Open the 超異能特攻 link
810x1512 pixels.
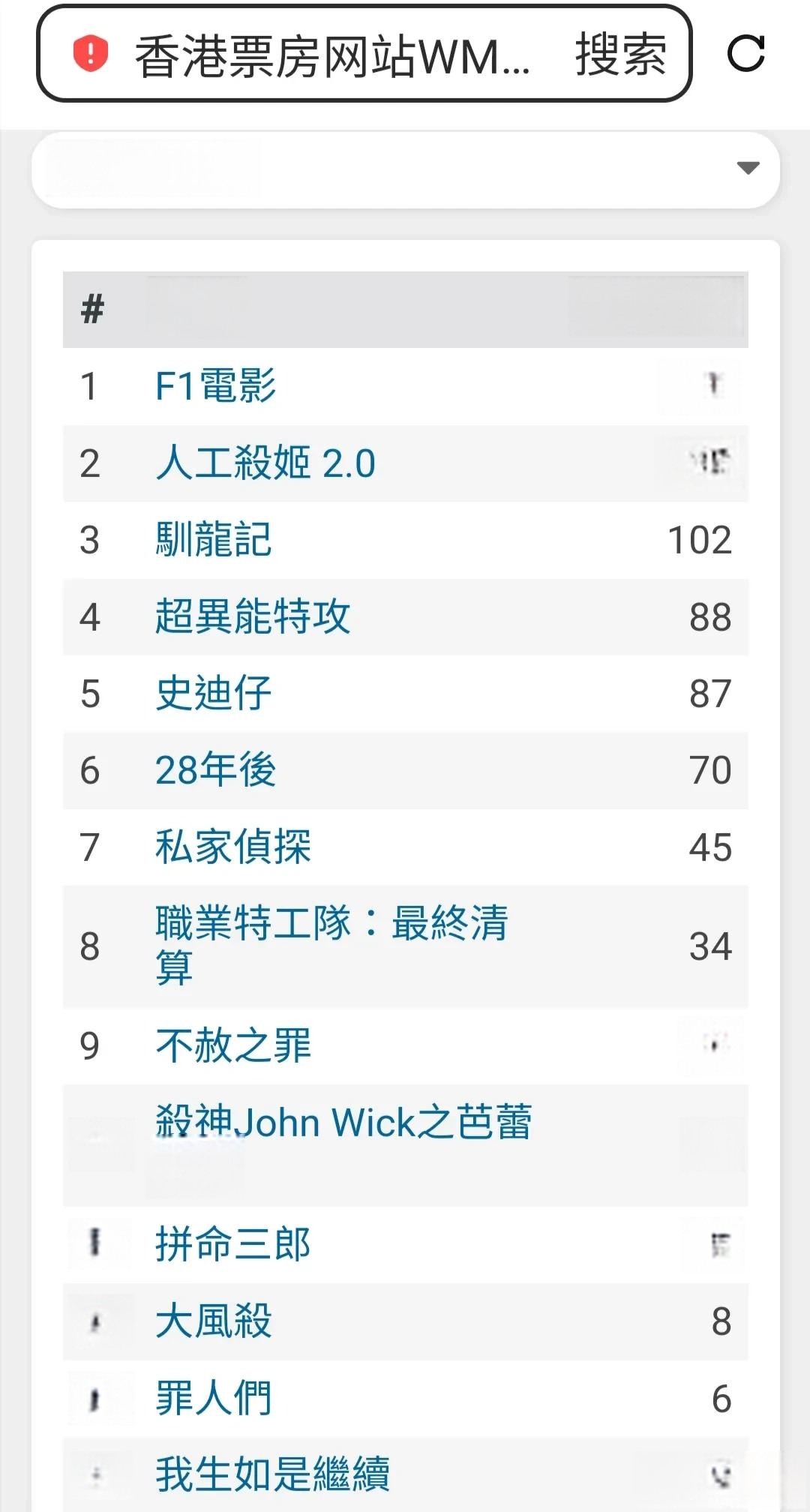pos(253,616)
